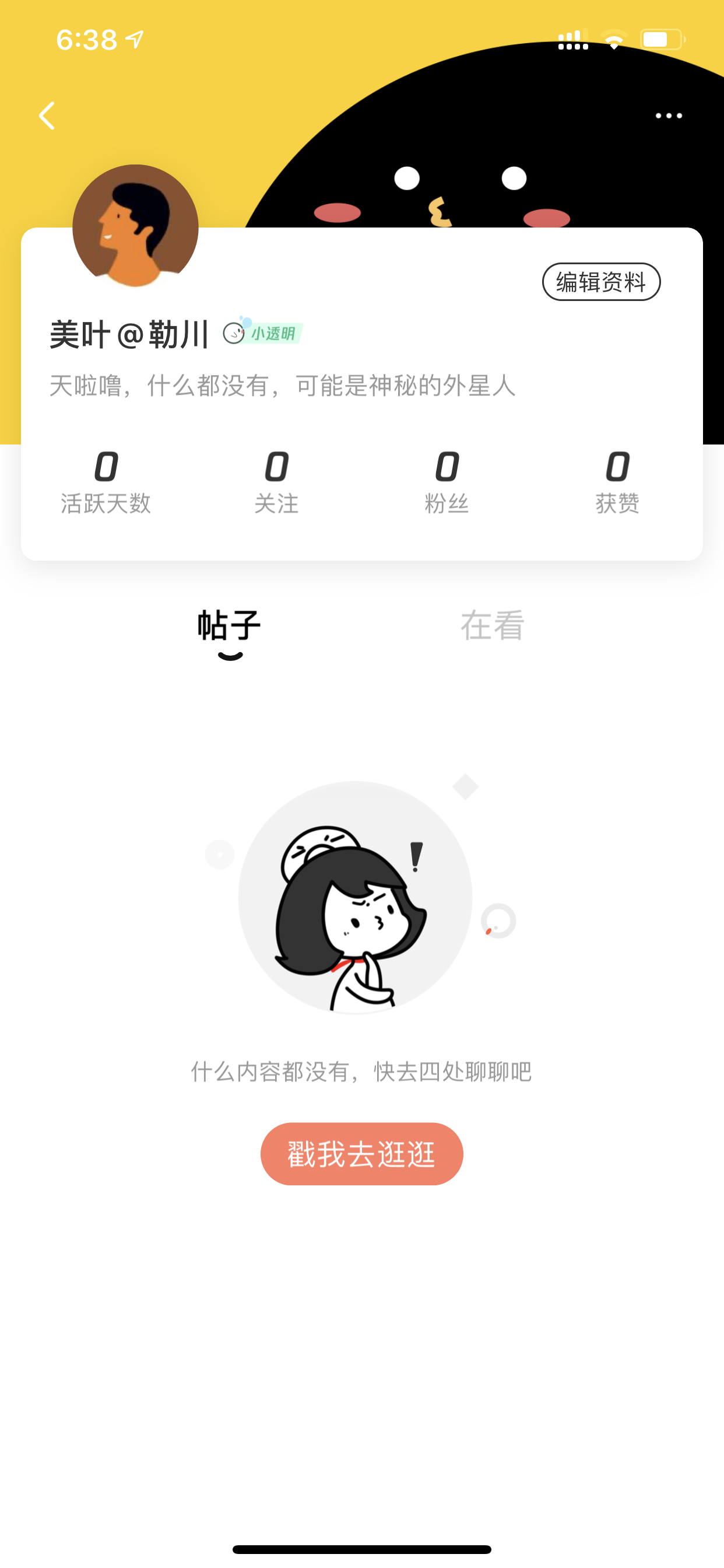Screen dimensions: 724x1568
Task: Go back using the top-left arrow
Action: click(47, 116)
